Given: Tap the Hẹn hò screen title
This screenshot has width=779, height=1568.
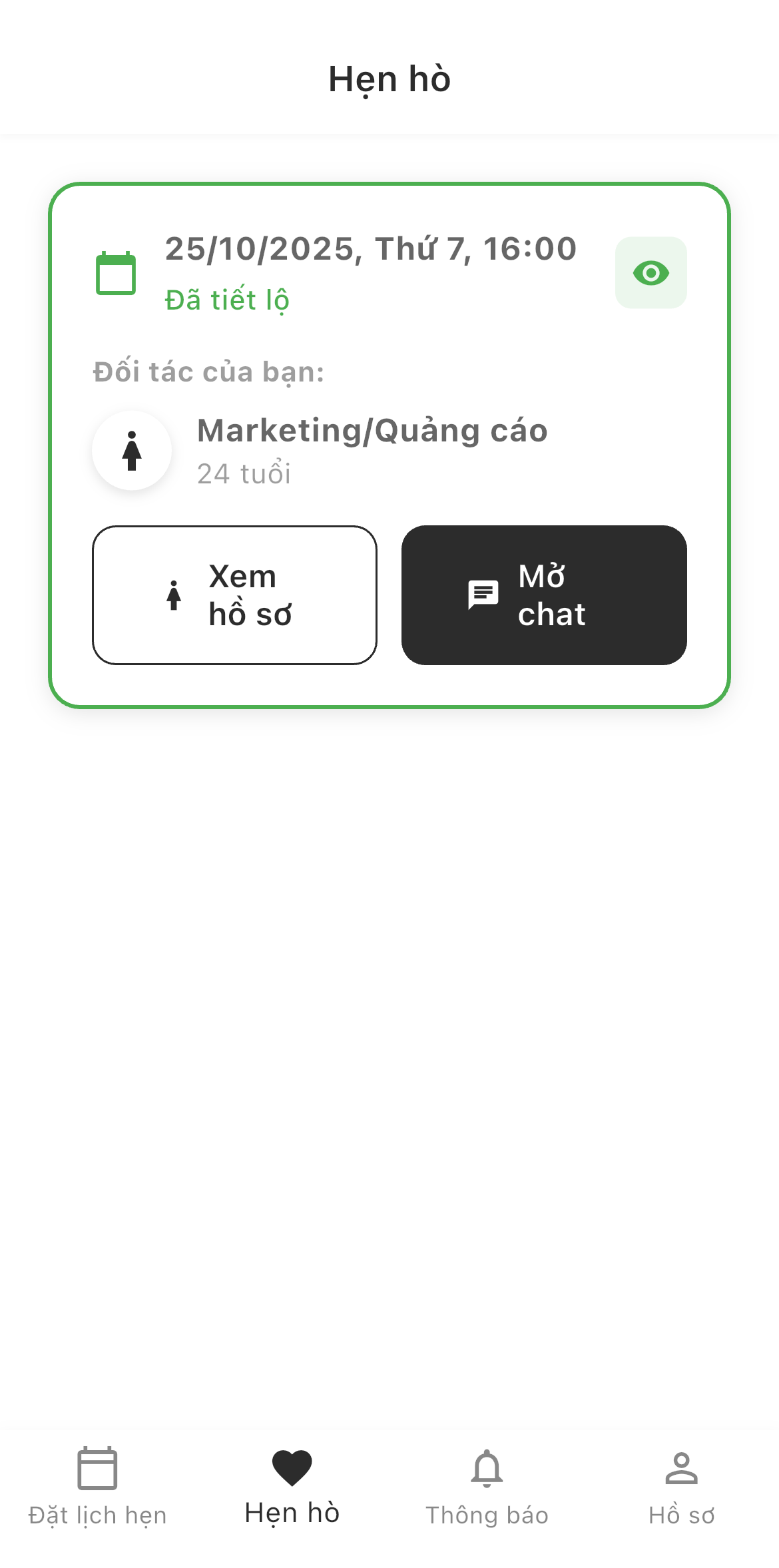Looking at the screenshot, I should point(389,79).
